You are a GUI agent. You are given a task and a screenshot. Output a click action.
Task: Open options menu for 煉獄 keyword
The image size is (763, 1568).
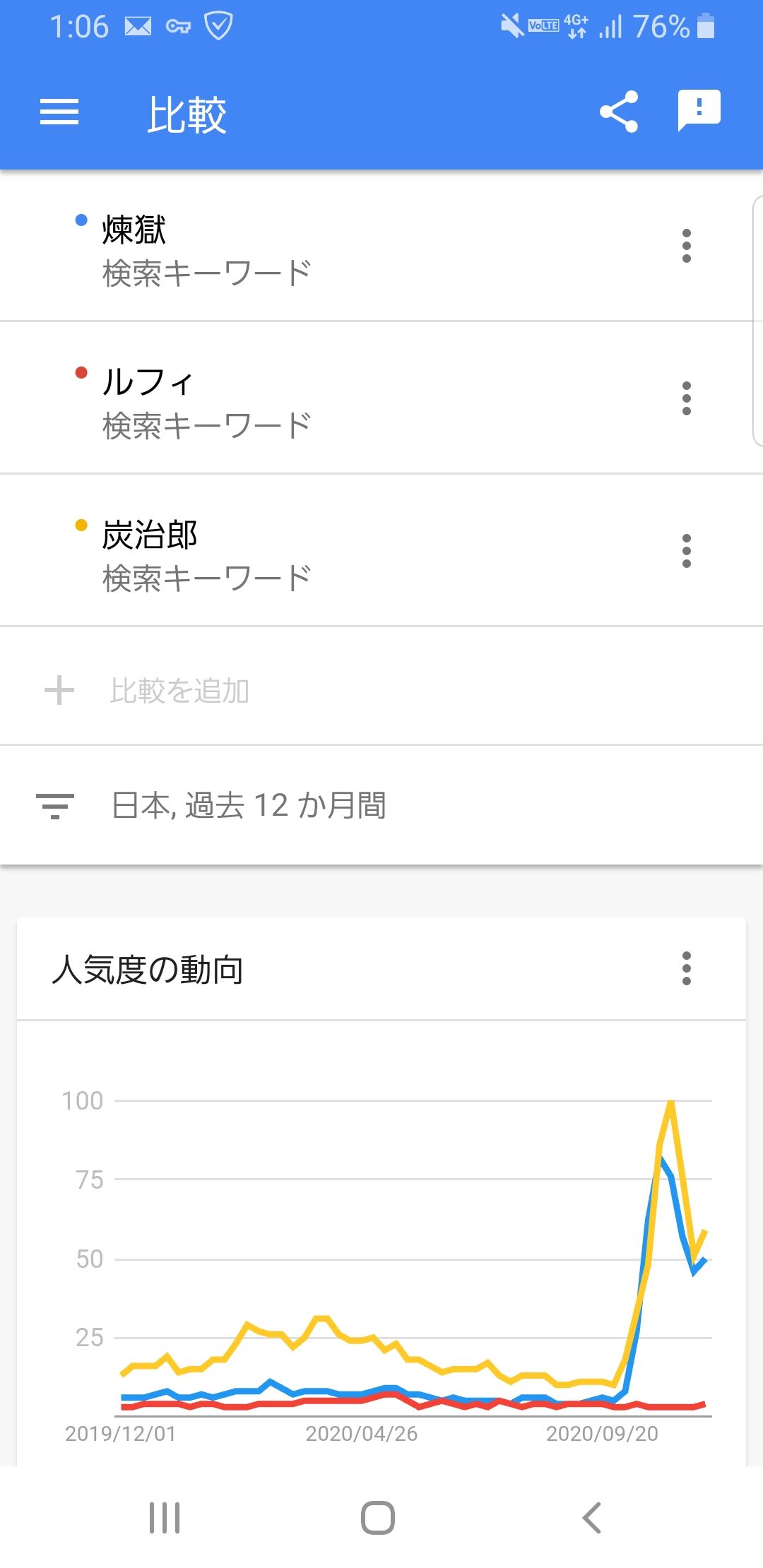tap(686, 246)
